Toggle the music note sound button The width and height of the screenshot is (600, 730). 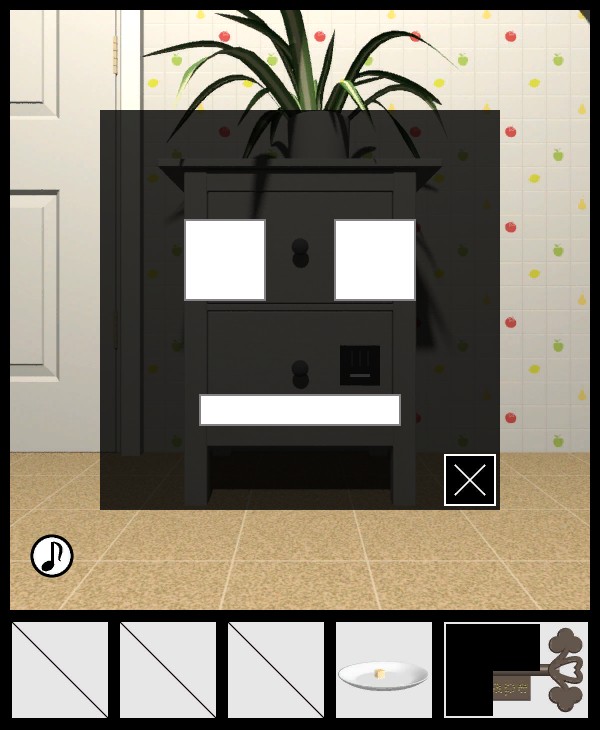52,556
